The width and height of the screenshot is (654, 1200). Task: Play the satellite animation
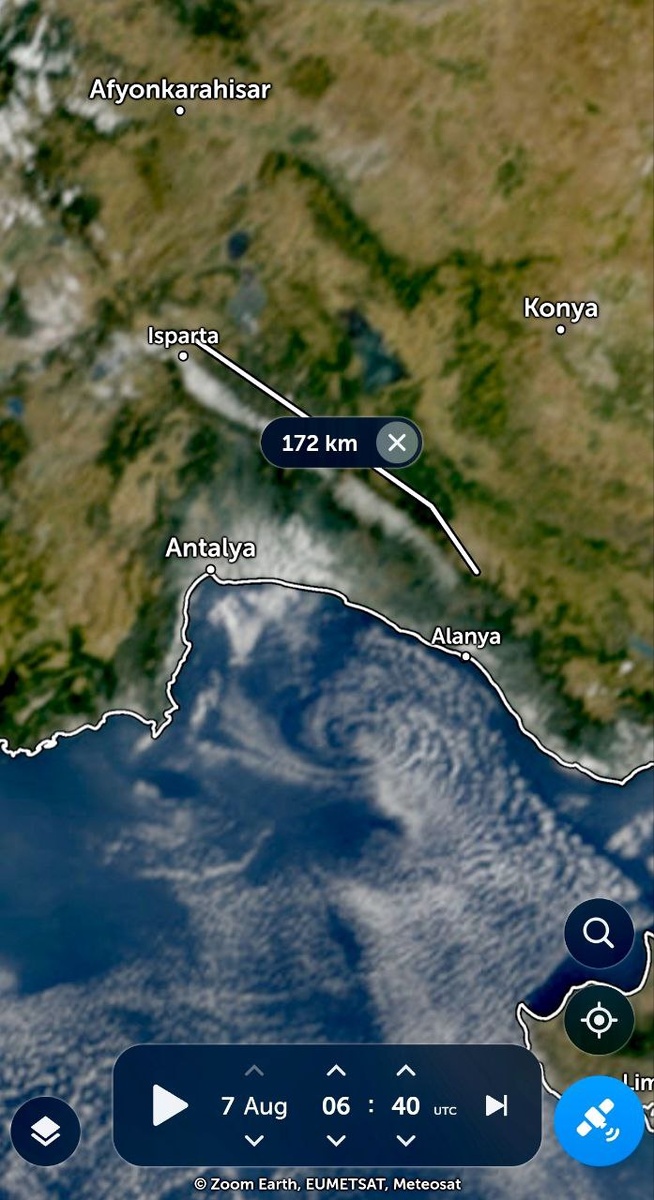coord(170,1105)
